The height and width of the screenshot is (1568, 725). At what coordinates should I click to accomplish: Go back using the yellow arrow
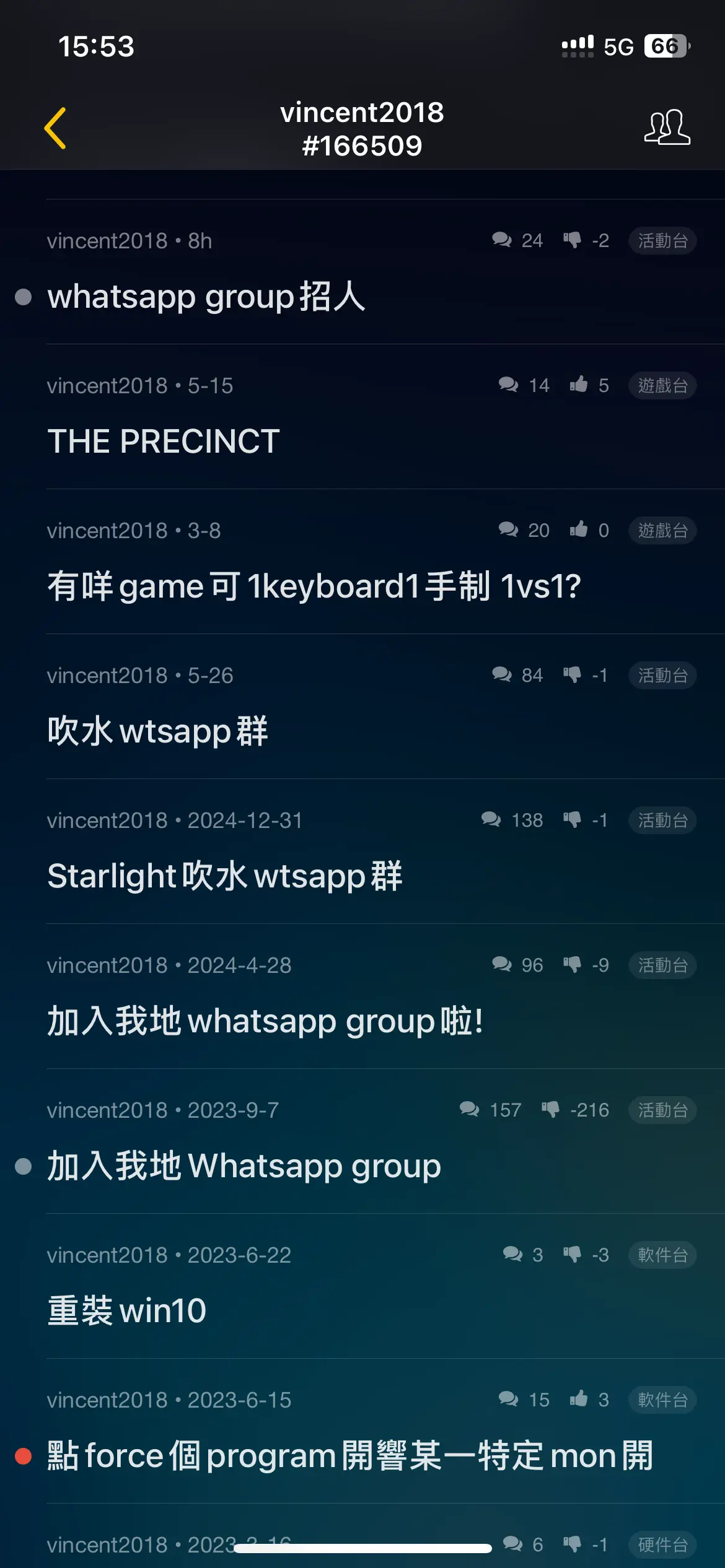[55, 128]
